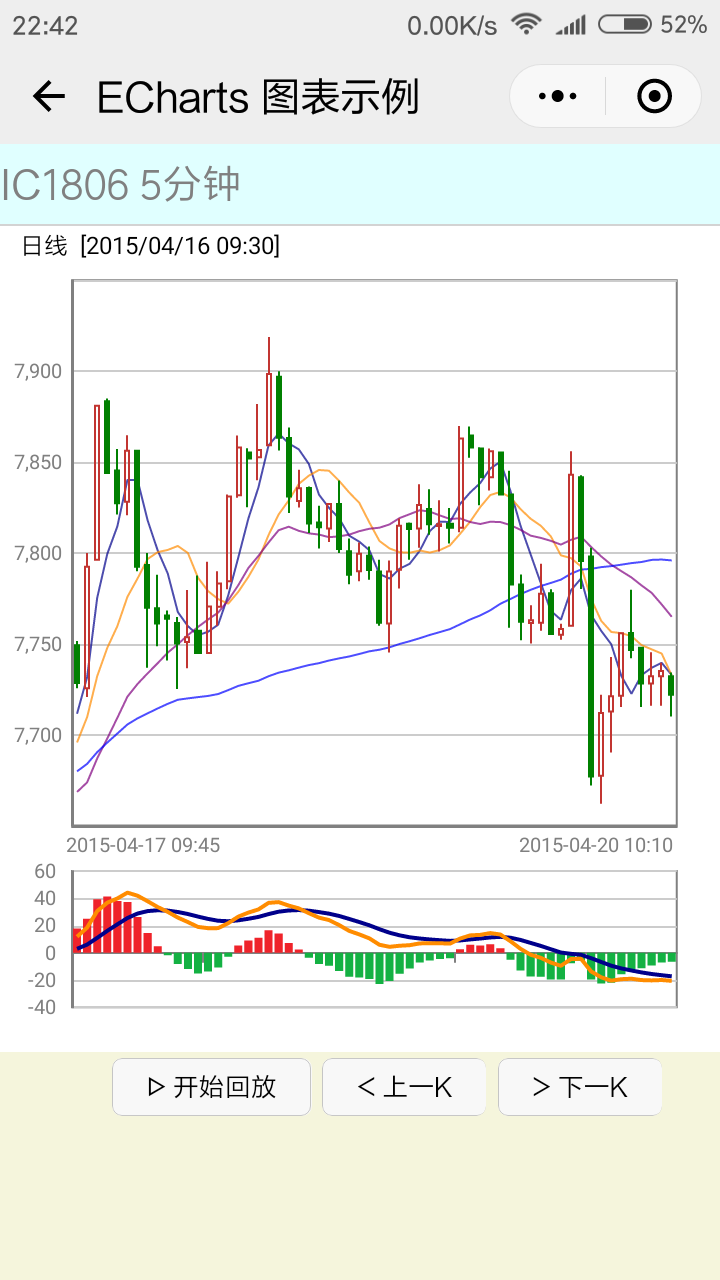Screen dimensions: 720x1280
Task: Start replay by clicking 开始回放
Action: click(x=211, y=1087)
